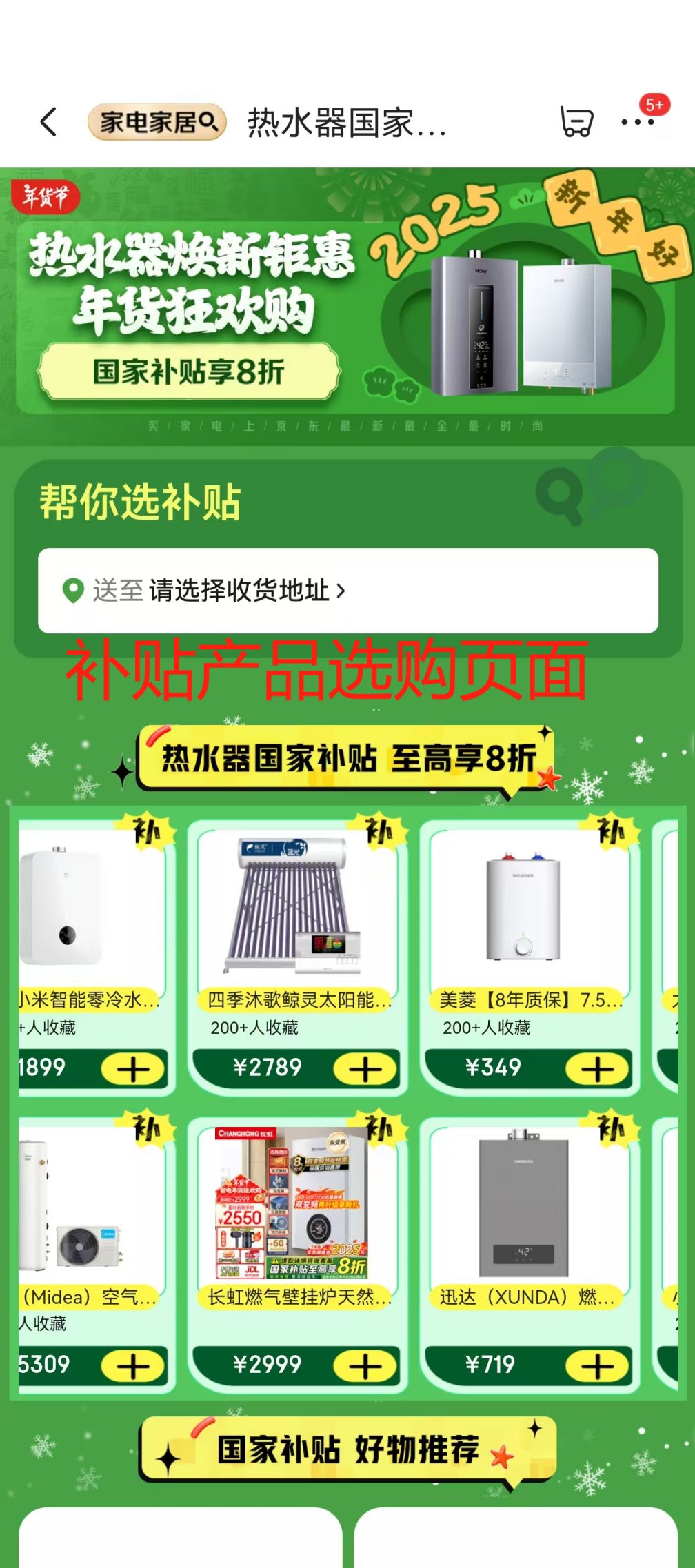Open the 国家补贴享8折 banner
This screenshot has height=1568, width=695.
pos(189,372)
